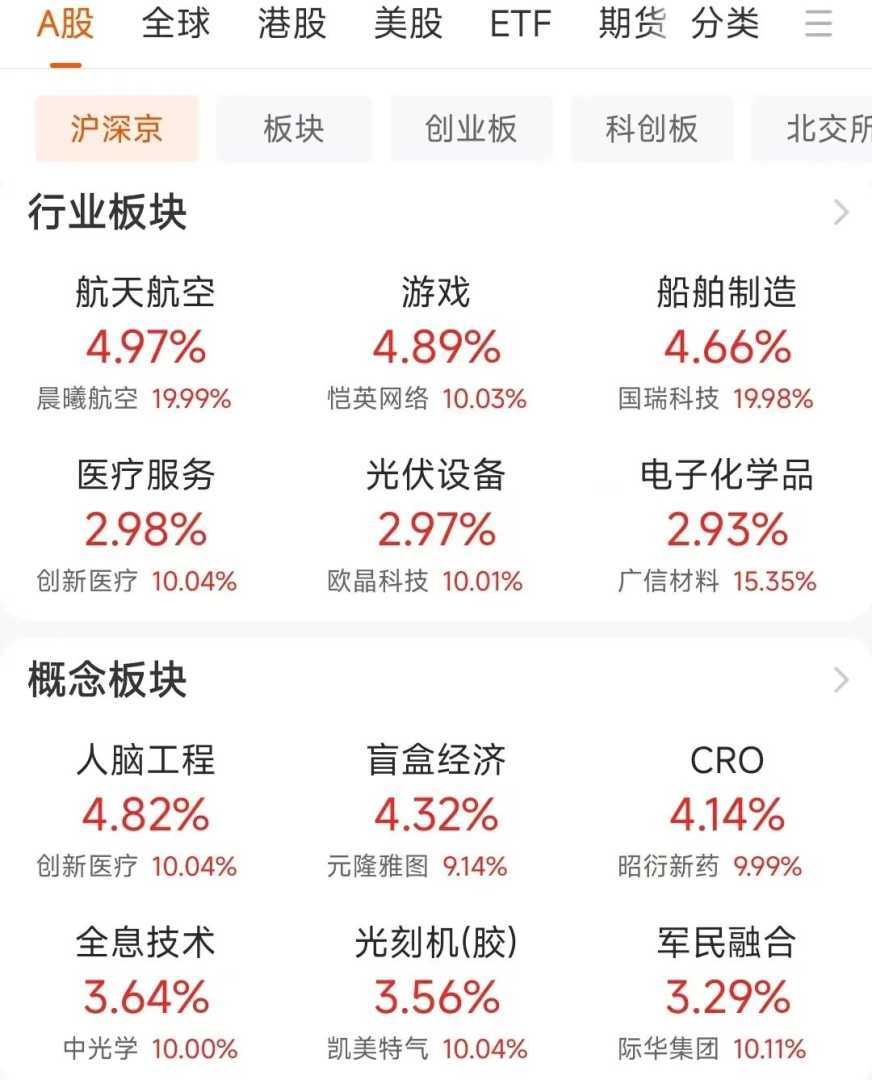Image resolution: width=872 pixels, height=1080 pixels.
Task: Switch to the 期货 tab
Action: [x=632, y=24]
